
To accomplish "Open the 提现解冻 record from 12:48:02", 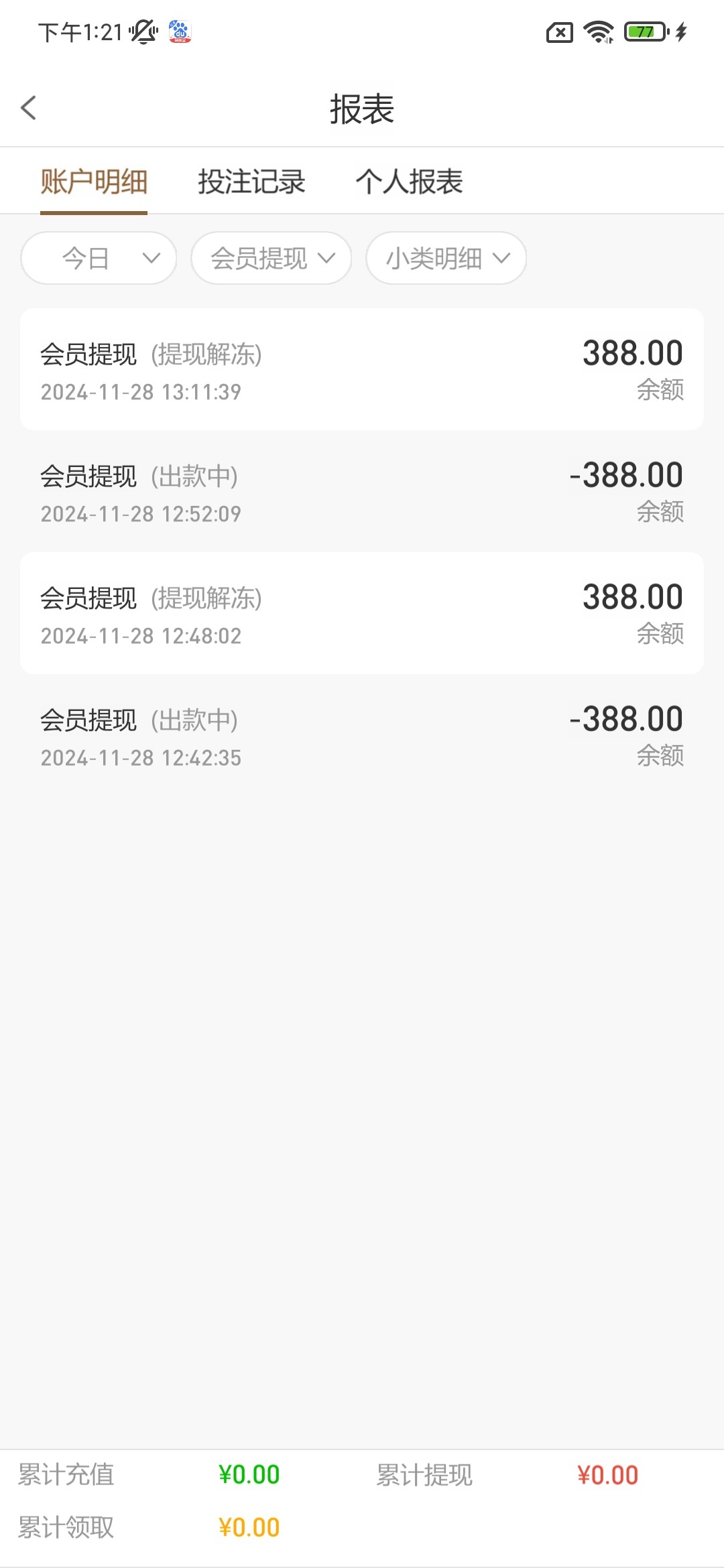I will [x=362, y=613].
